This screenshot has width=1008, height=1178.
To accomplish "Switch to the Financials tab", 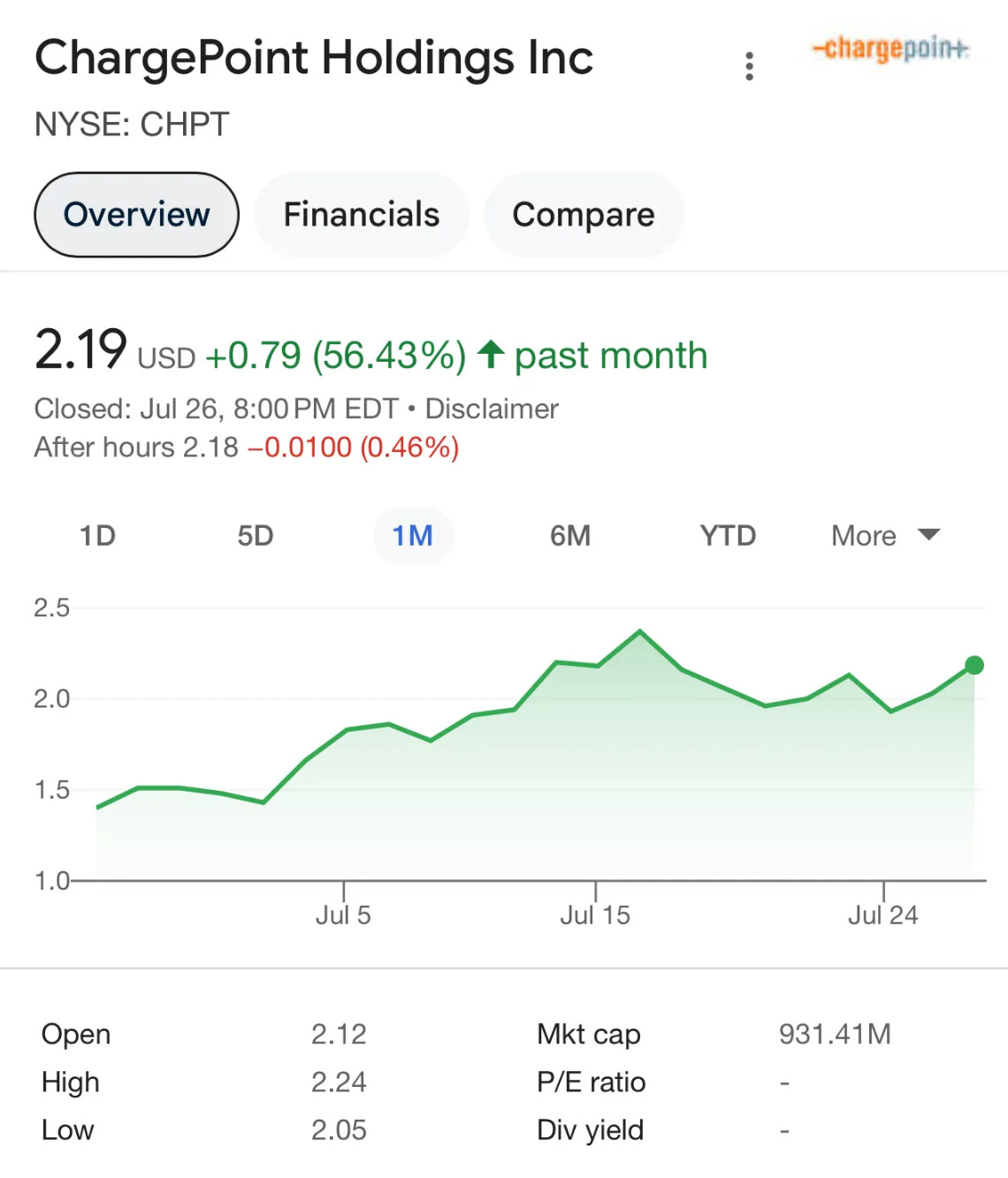I will pyautogui.click(x=361, y=215).
